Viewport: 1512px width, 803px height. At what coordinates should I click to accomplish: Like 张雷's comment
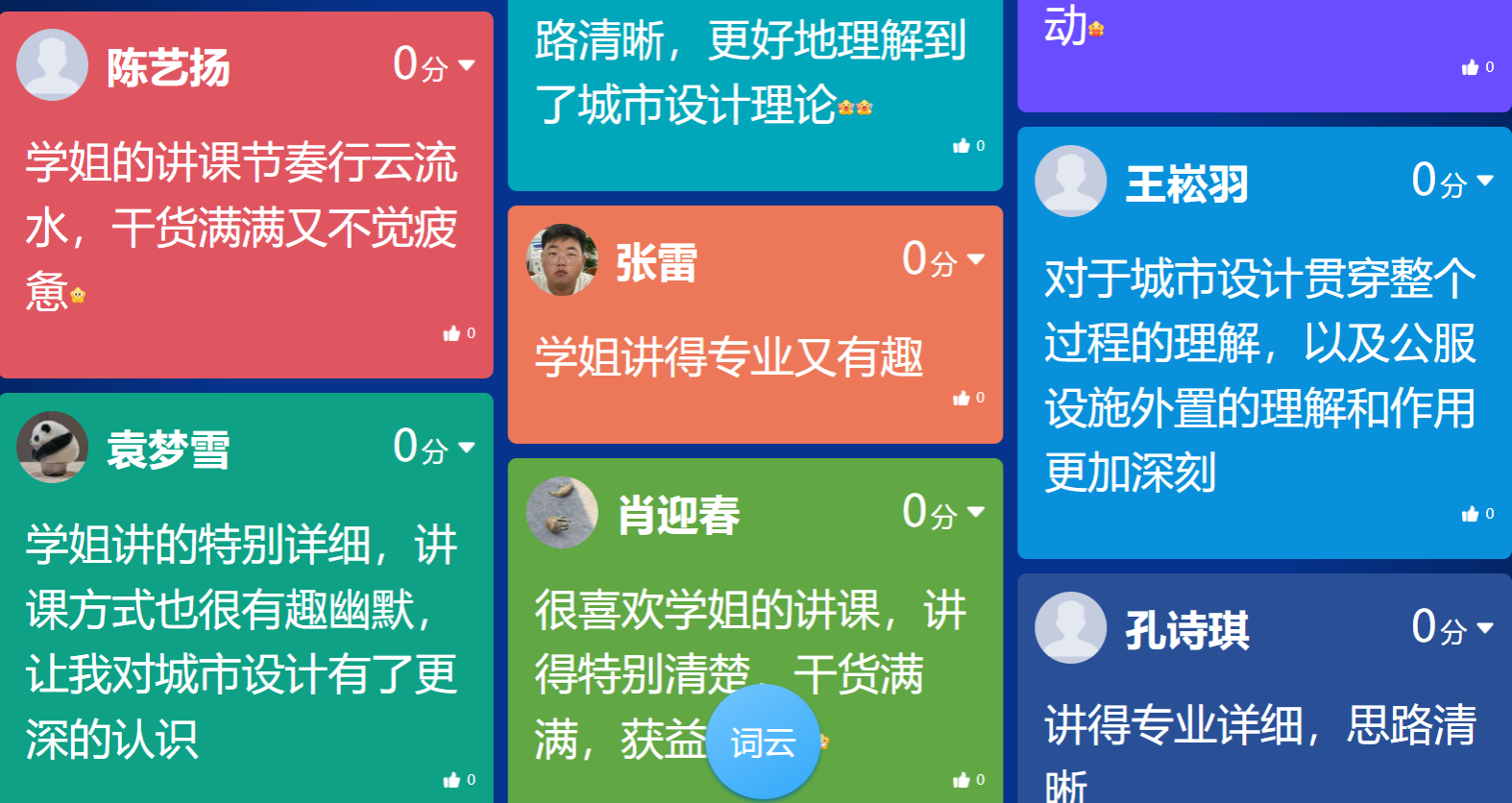pyautogui.click(x=962, y=399)
